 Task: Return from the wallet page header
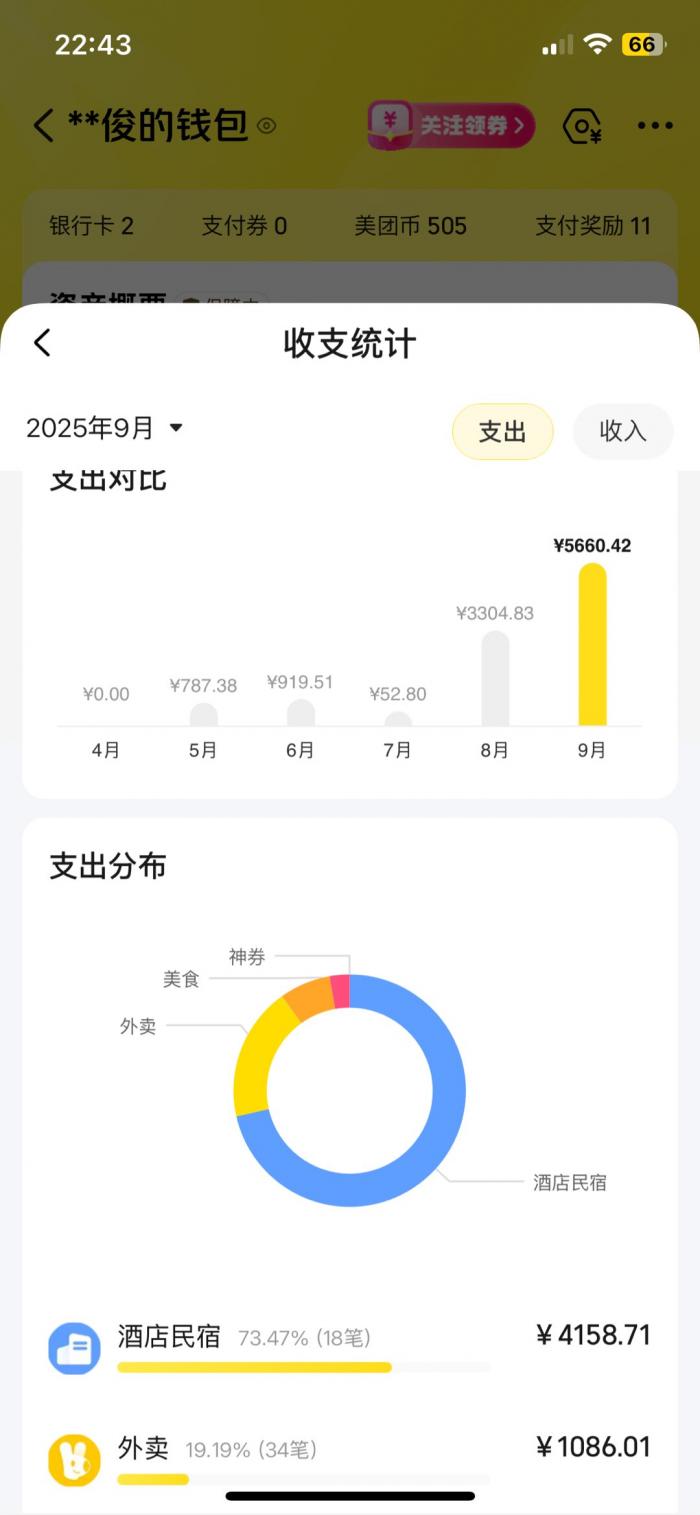[43, 126]
